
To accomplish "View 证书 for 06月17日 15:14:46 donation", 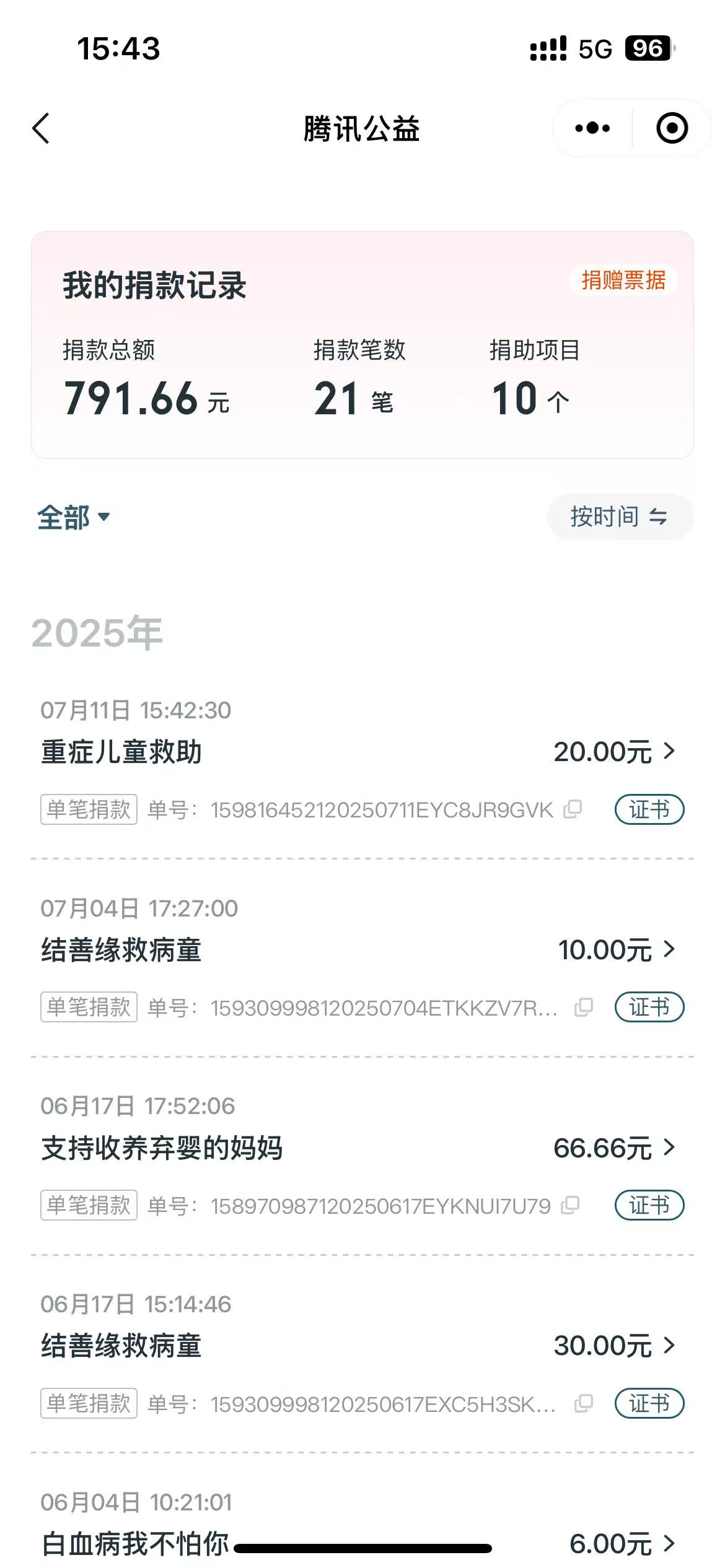I will click(x=649, y=1403).
